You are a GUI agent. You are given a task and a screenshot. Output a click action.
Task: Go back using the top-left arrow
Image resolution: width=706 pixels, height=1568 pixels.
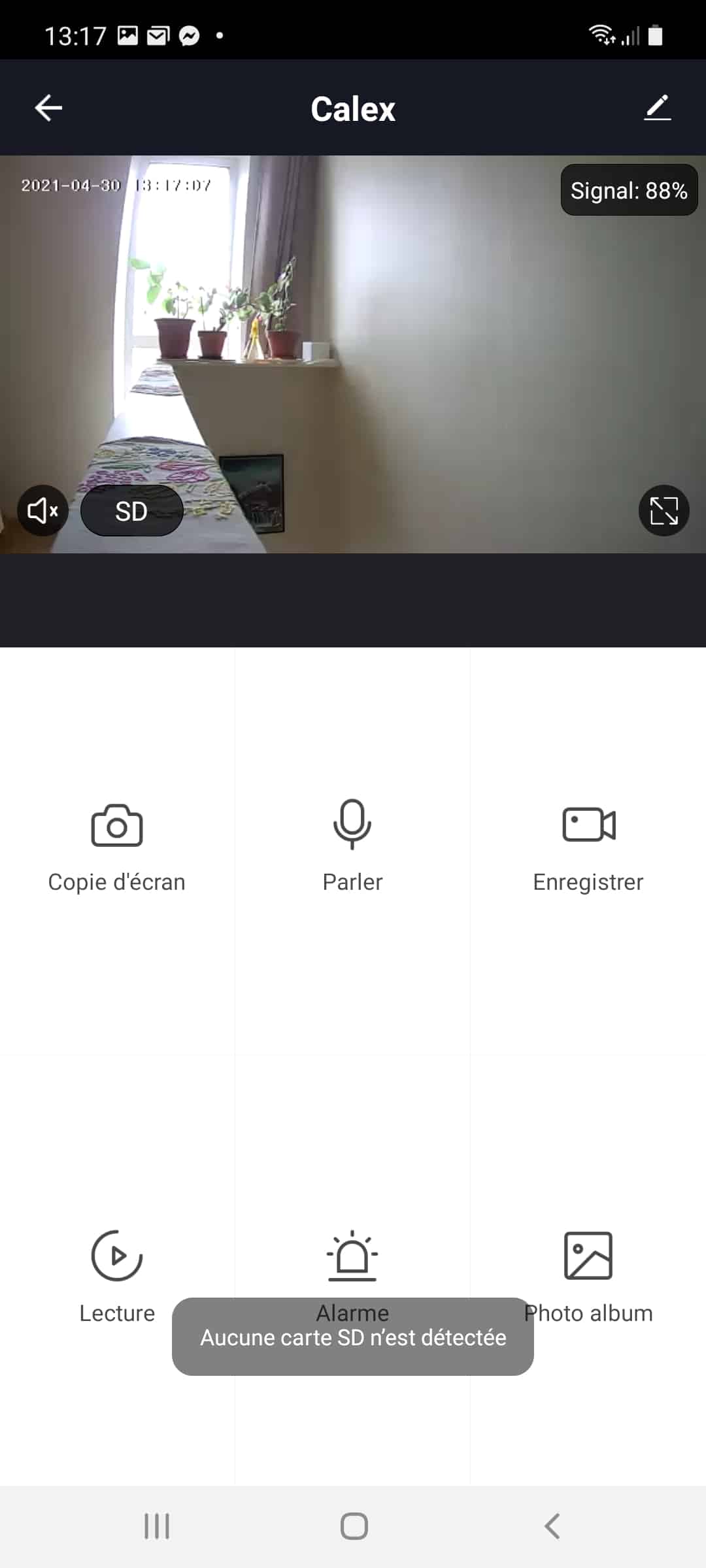(x=48, y=108)
